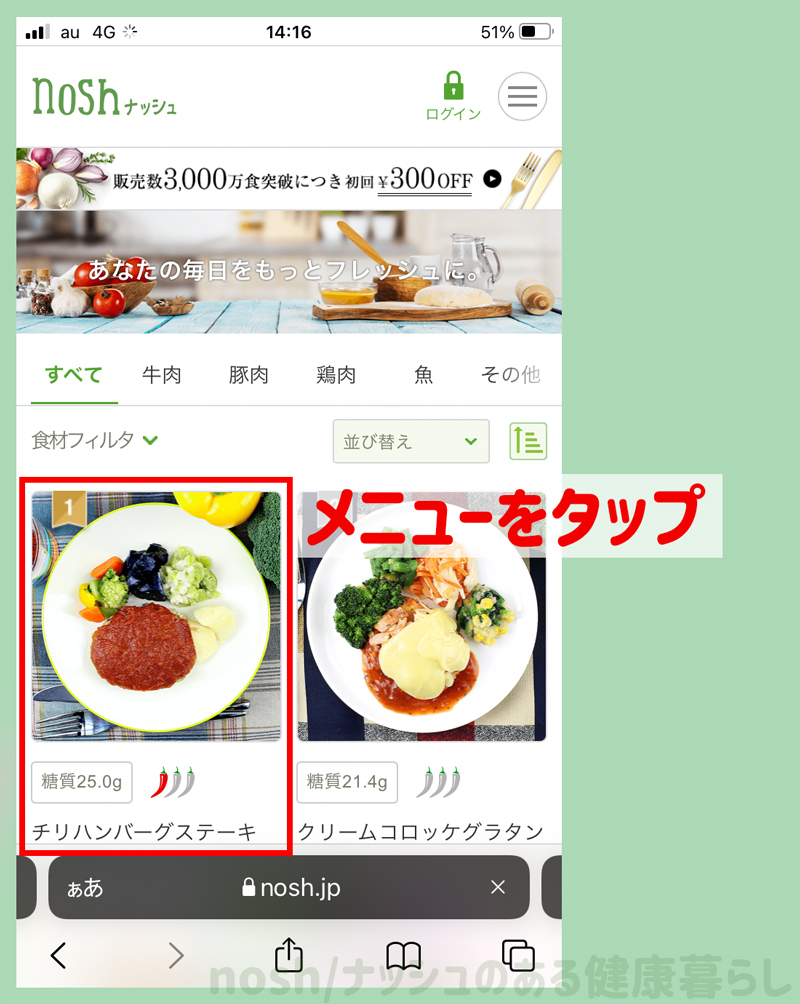This screenshot has width=800, height=1004.
Task: Open the ¥300 OFF promotion banner
Action: pyautogui.click(x=288, y=179)
